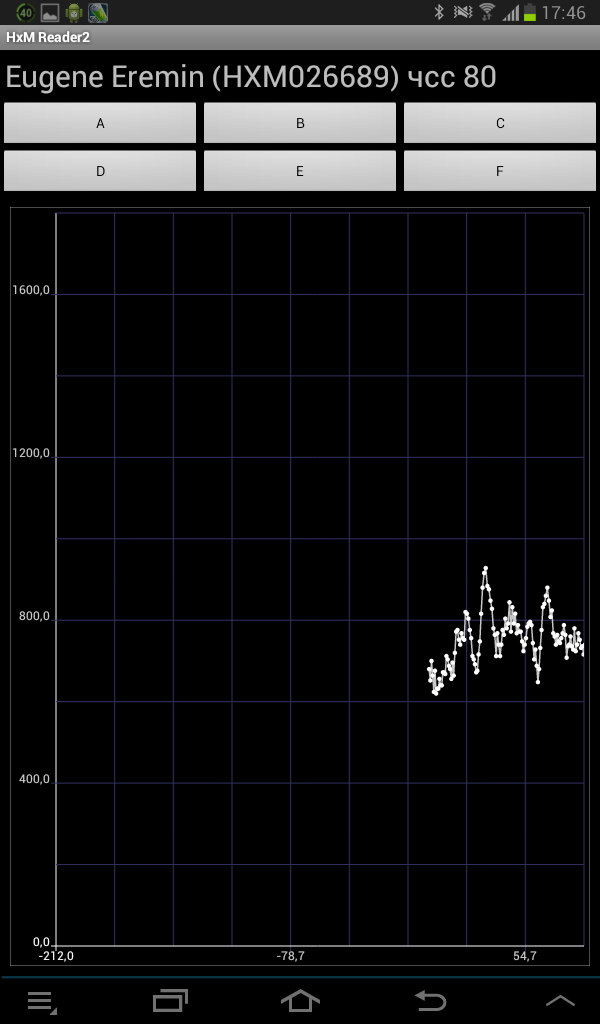Choose button D
Screen dimensions: 600x1024
pos(100,171)
